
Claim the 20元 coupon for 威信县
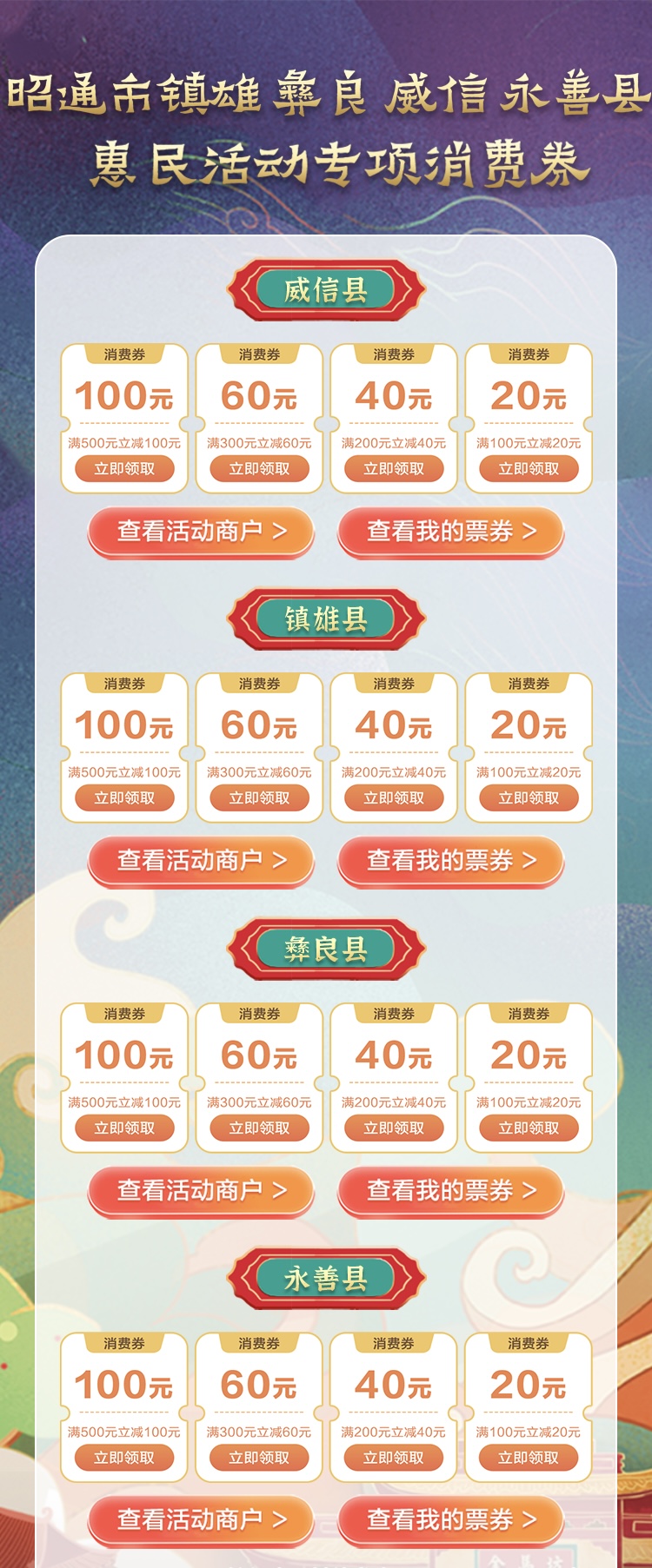coord(529,469)
